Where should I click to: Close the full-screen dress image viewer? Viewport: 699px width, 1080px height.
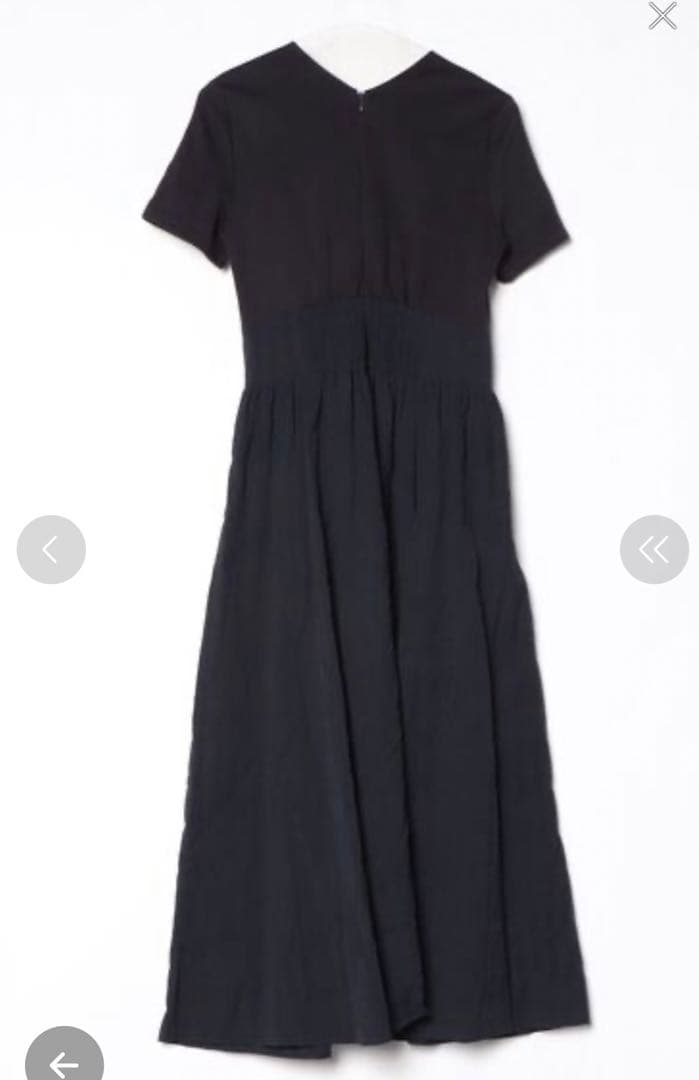(662, 16)
